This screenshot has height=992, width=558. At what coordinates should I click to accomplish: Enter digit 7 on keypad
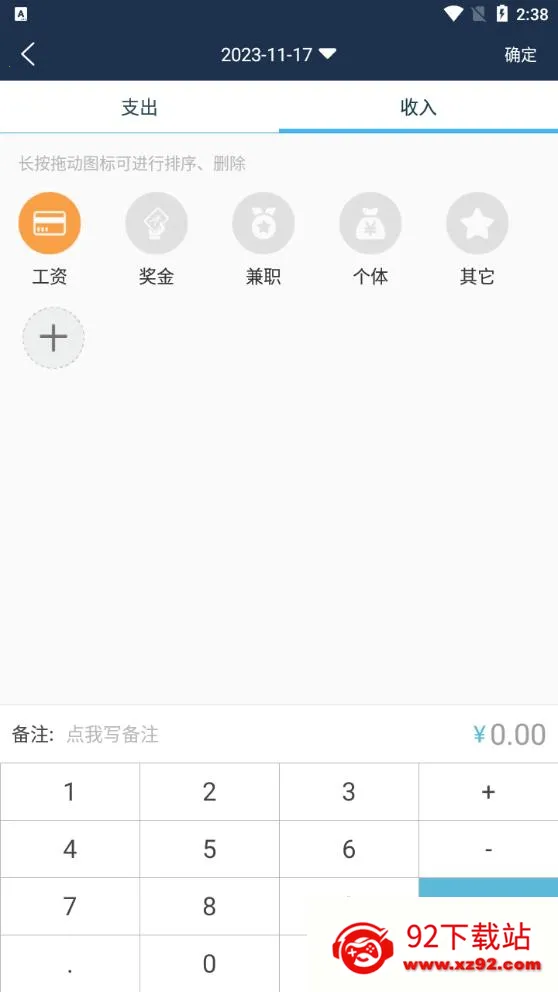pos(70,907)
